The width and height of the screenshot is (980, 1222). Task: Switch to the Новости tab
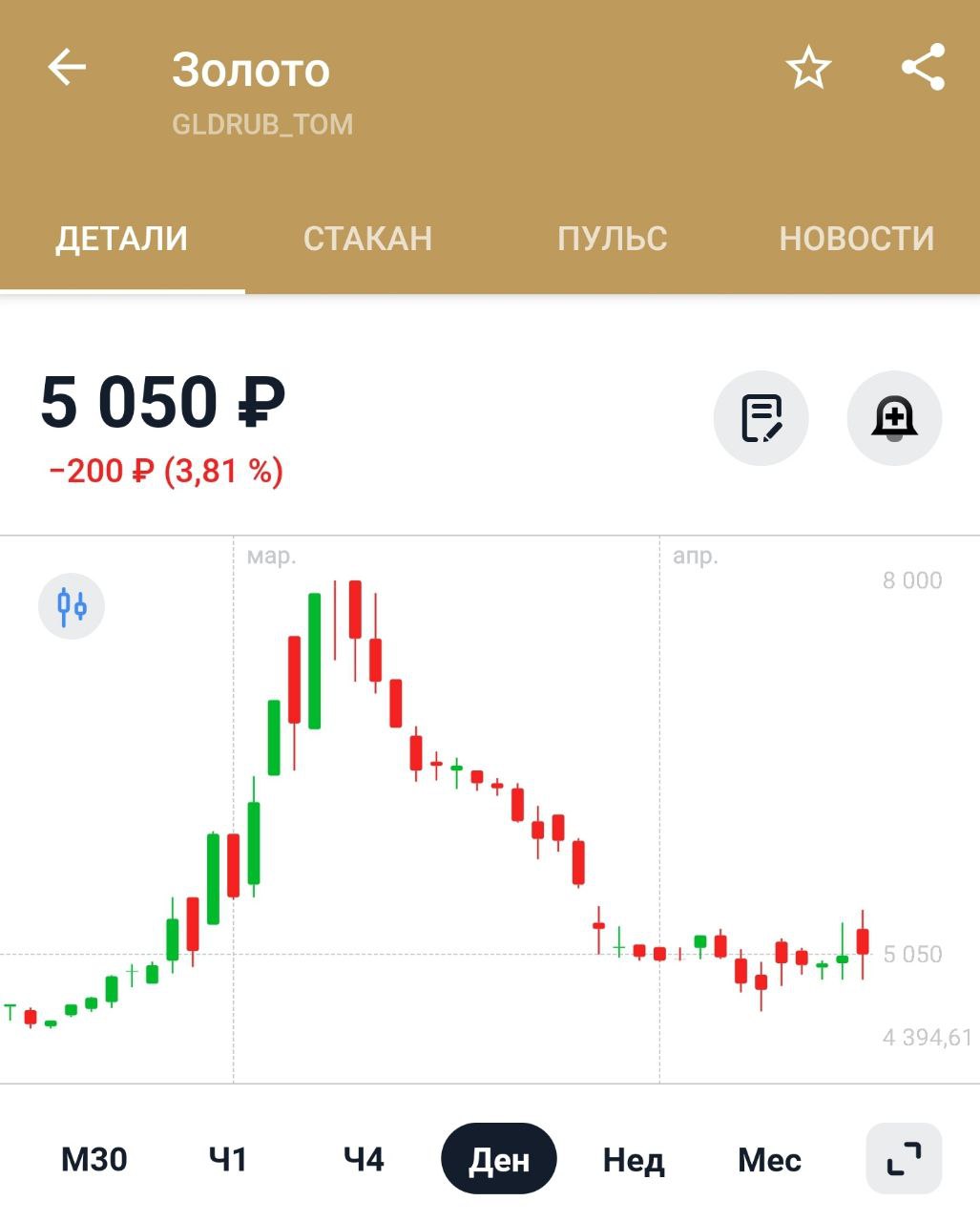(856, 238)
